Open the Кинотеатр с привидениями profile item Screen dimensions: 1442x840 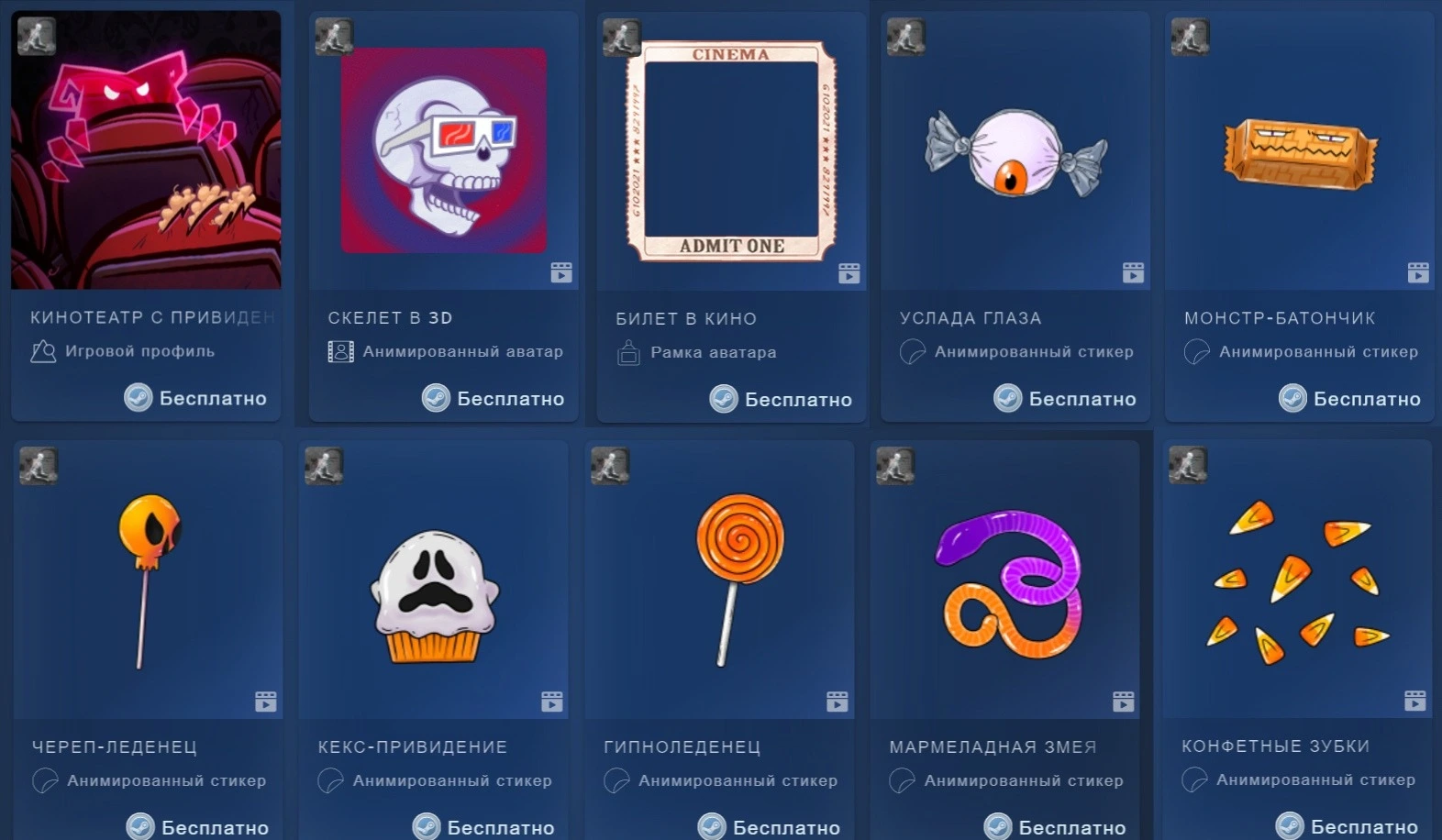tap(146, 216)
